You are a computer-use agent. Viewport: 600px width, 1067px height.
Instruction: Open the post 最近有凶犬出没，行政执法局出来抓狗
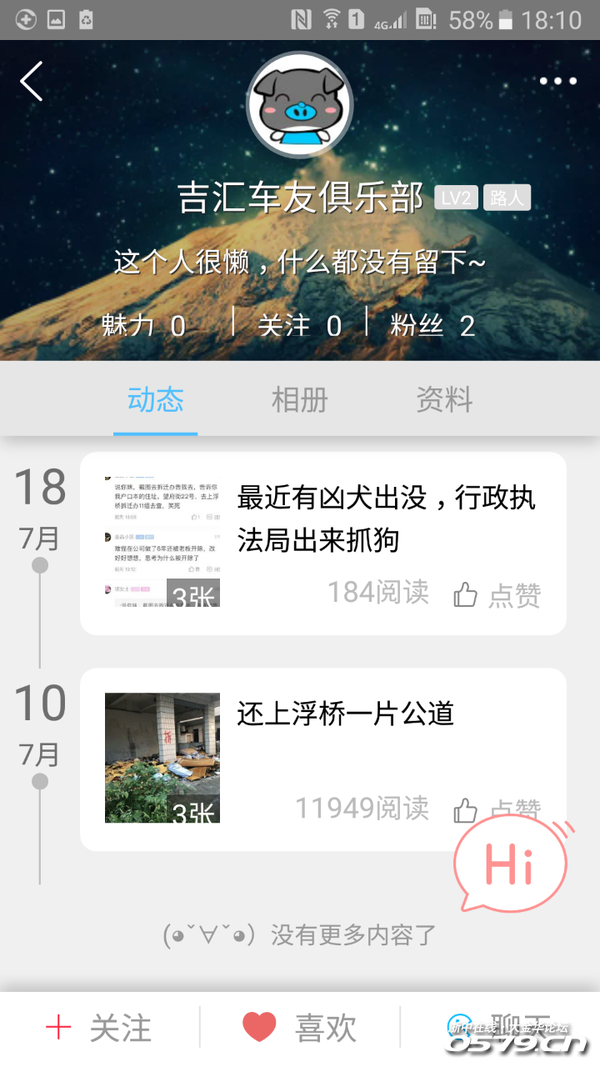coord(385,518)
